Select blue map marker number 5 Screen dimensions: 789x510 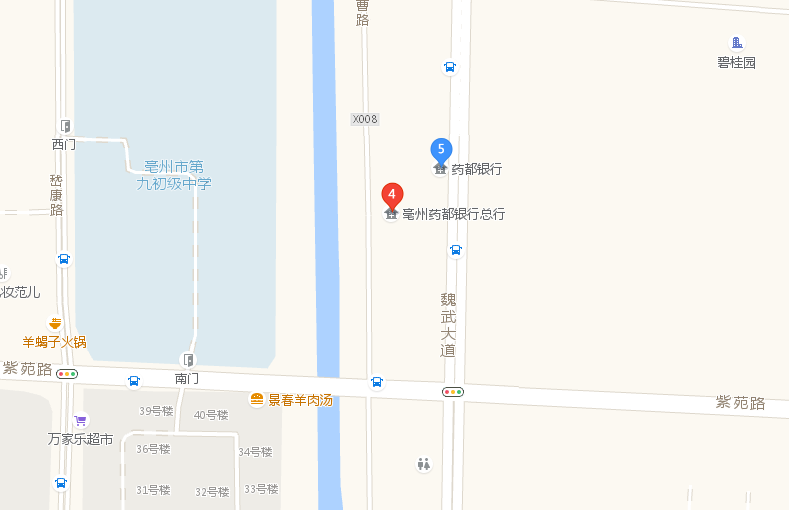point(440,150)
